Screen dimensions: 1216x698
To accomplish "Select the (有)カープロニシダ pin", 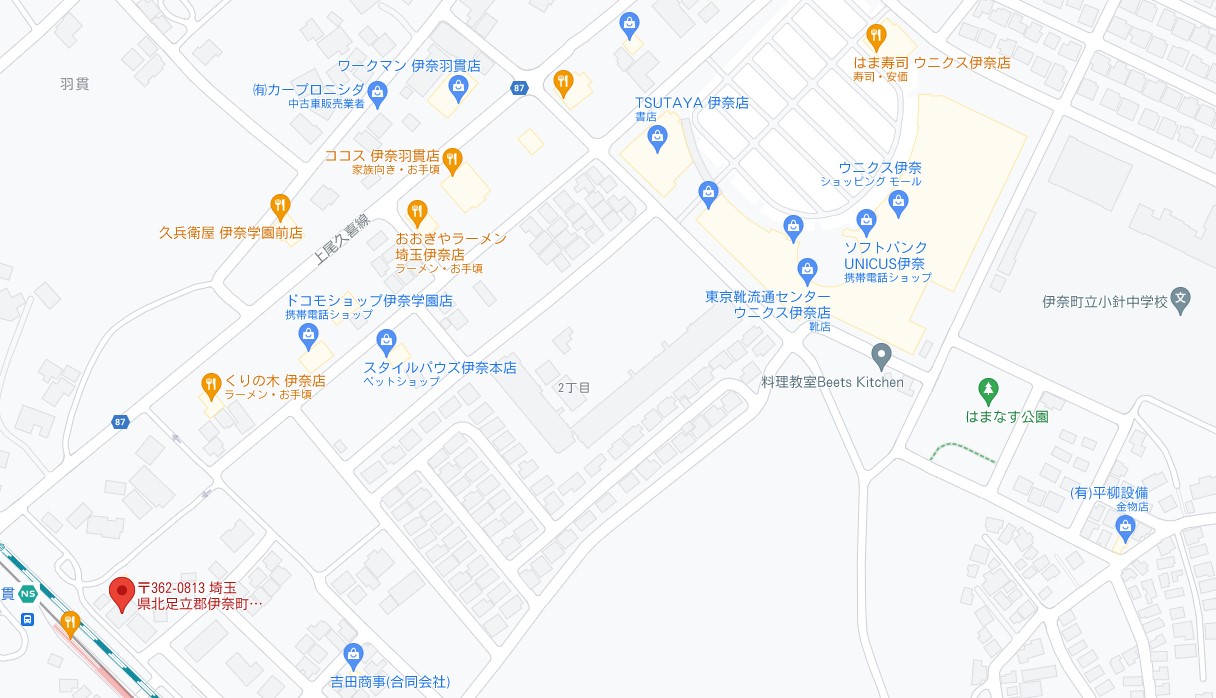I will (x=377, y=95).
